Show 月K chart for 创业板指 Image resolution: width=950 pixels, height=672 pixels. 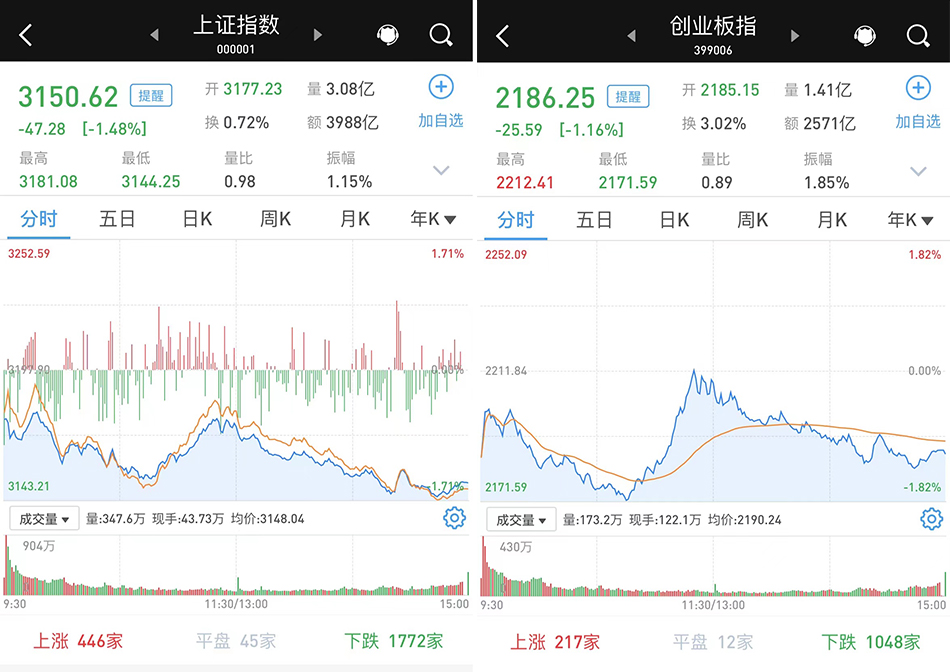832,220
